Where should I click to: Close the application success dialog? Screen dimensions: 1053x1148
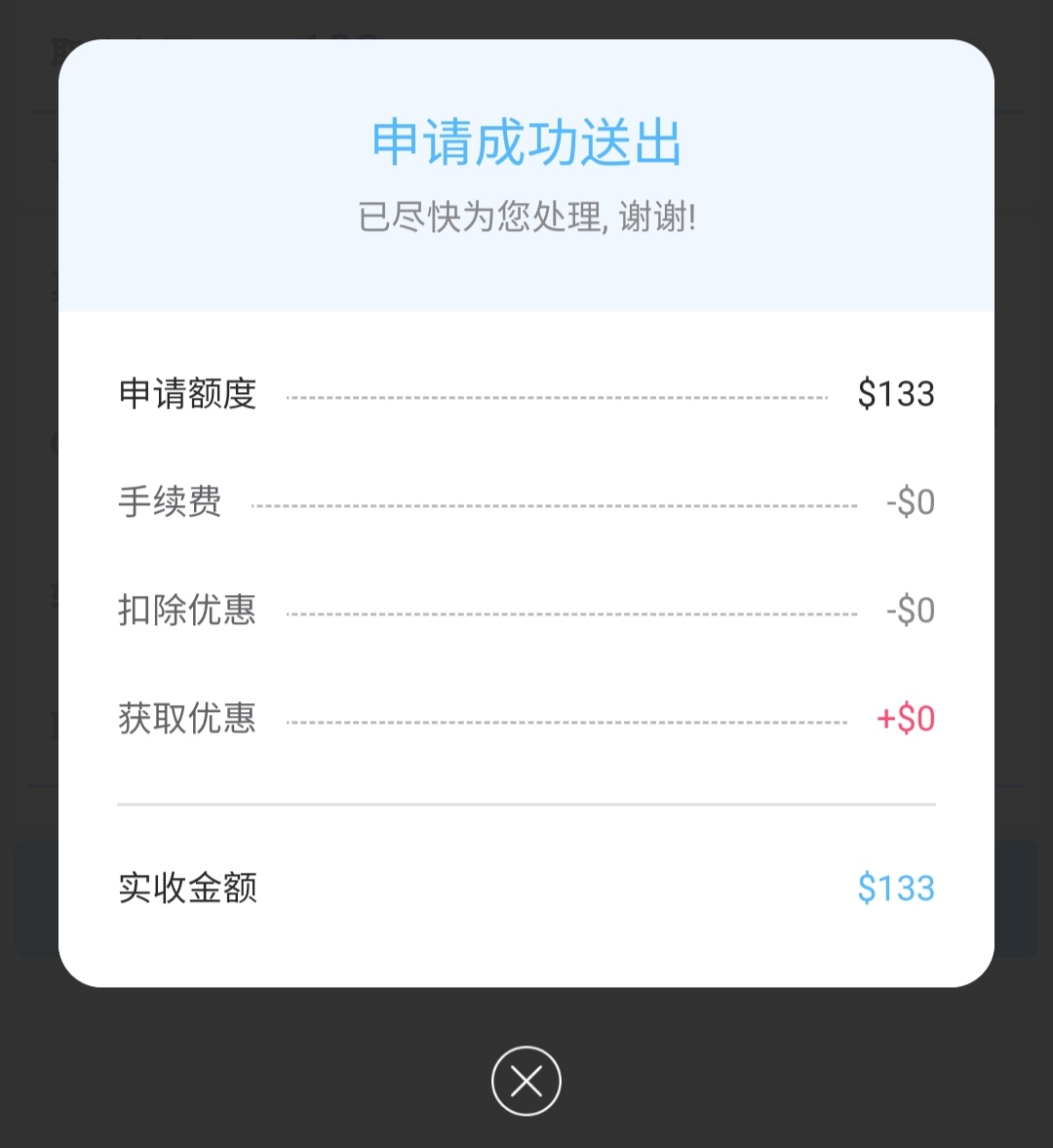526,1081
